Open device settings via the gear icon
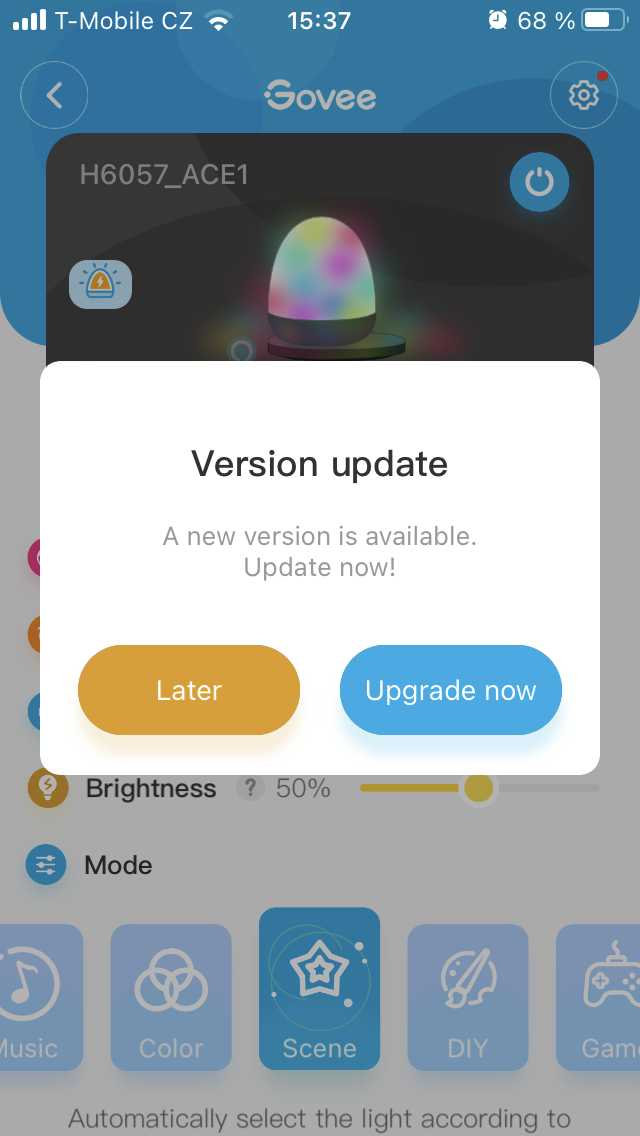The height and width of the screenshot is (1136, 640). point(583,96)
